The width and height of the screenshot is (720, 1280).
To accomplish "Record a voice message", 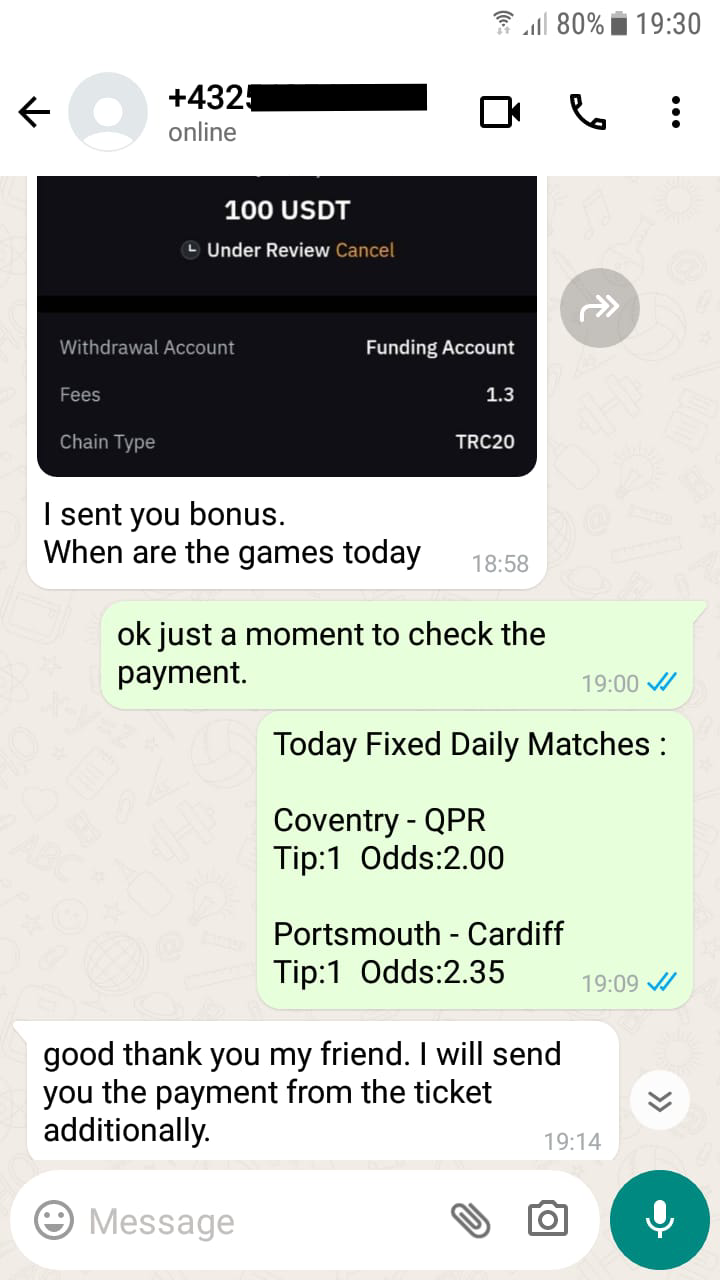I will 659,1219.
